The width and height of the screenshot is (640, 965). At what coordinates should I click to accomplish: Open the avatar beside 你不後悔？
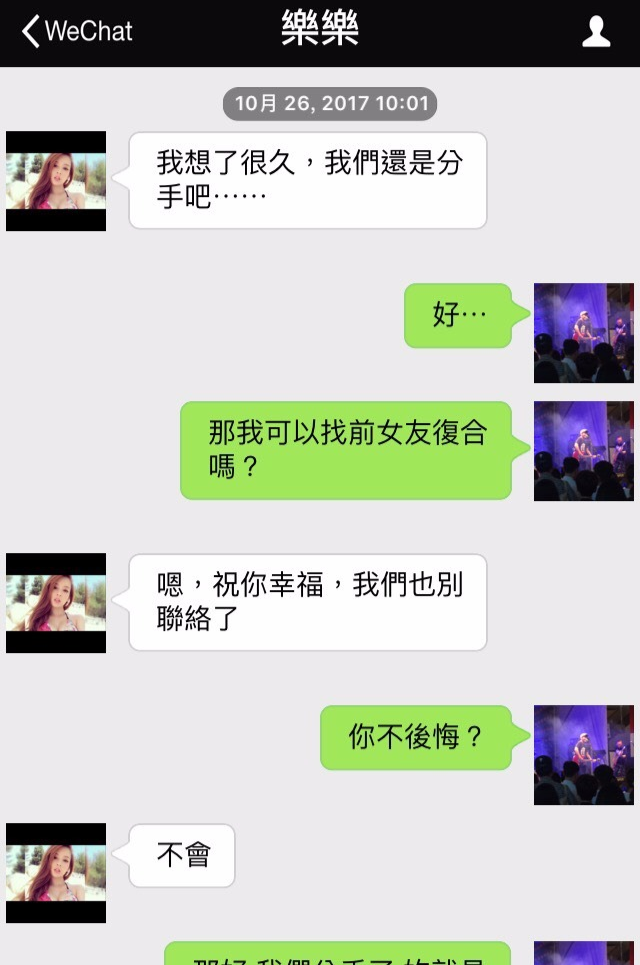click(583, 755)
